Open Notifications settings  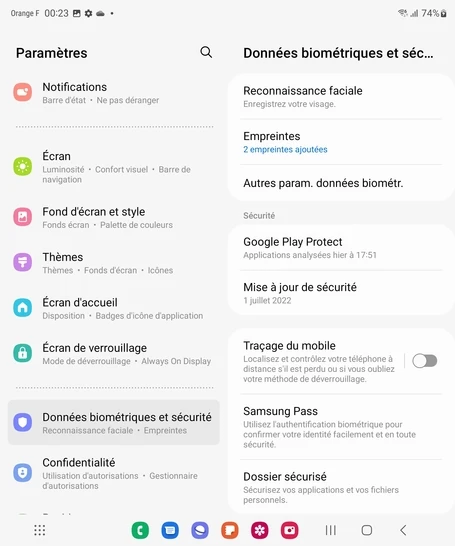pyautogui.click(x=113, y=93)
